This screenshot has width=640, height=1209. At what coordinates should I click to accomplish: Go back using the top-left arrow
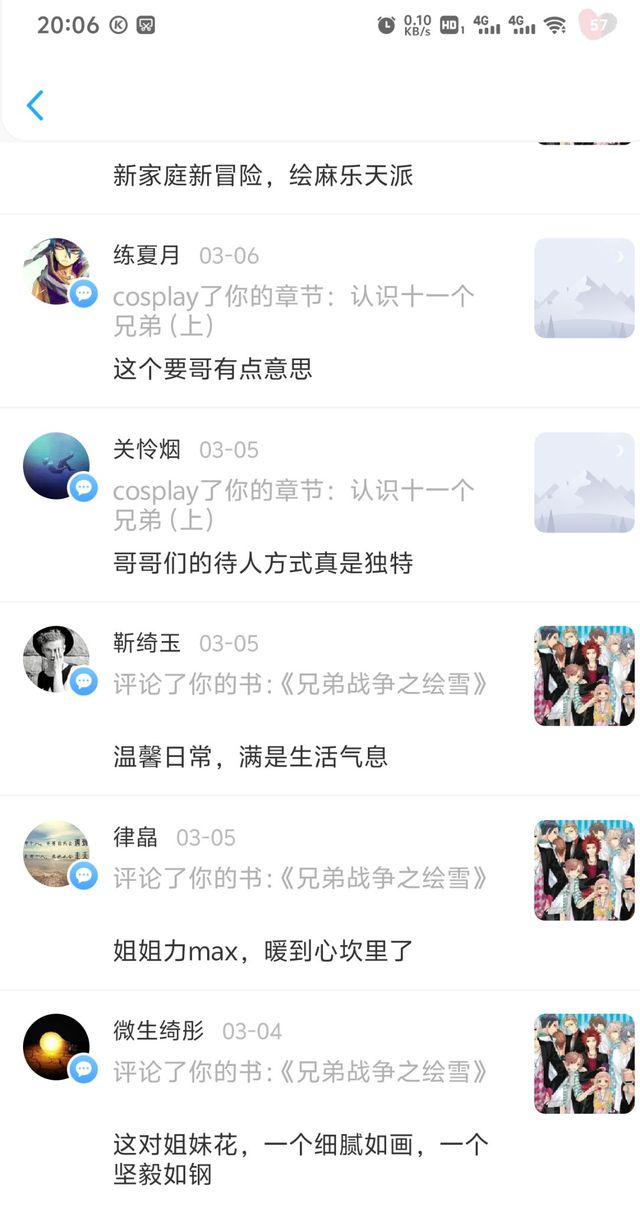click(35, 105)
